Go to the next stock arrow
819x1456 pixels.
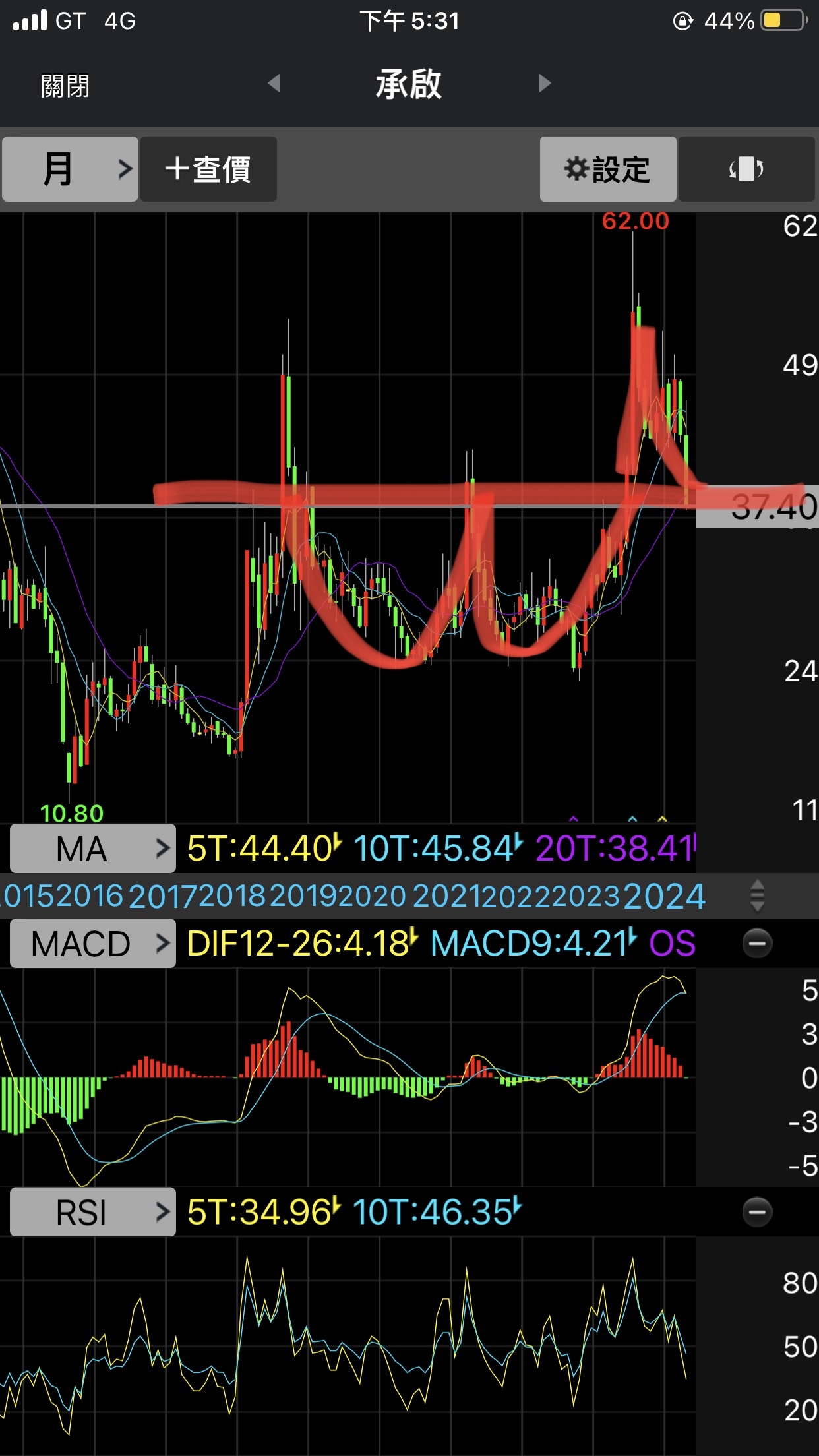(545, 83)
